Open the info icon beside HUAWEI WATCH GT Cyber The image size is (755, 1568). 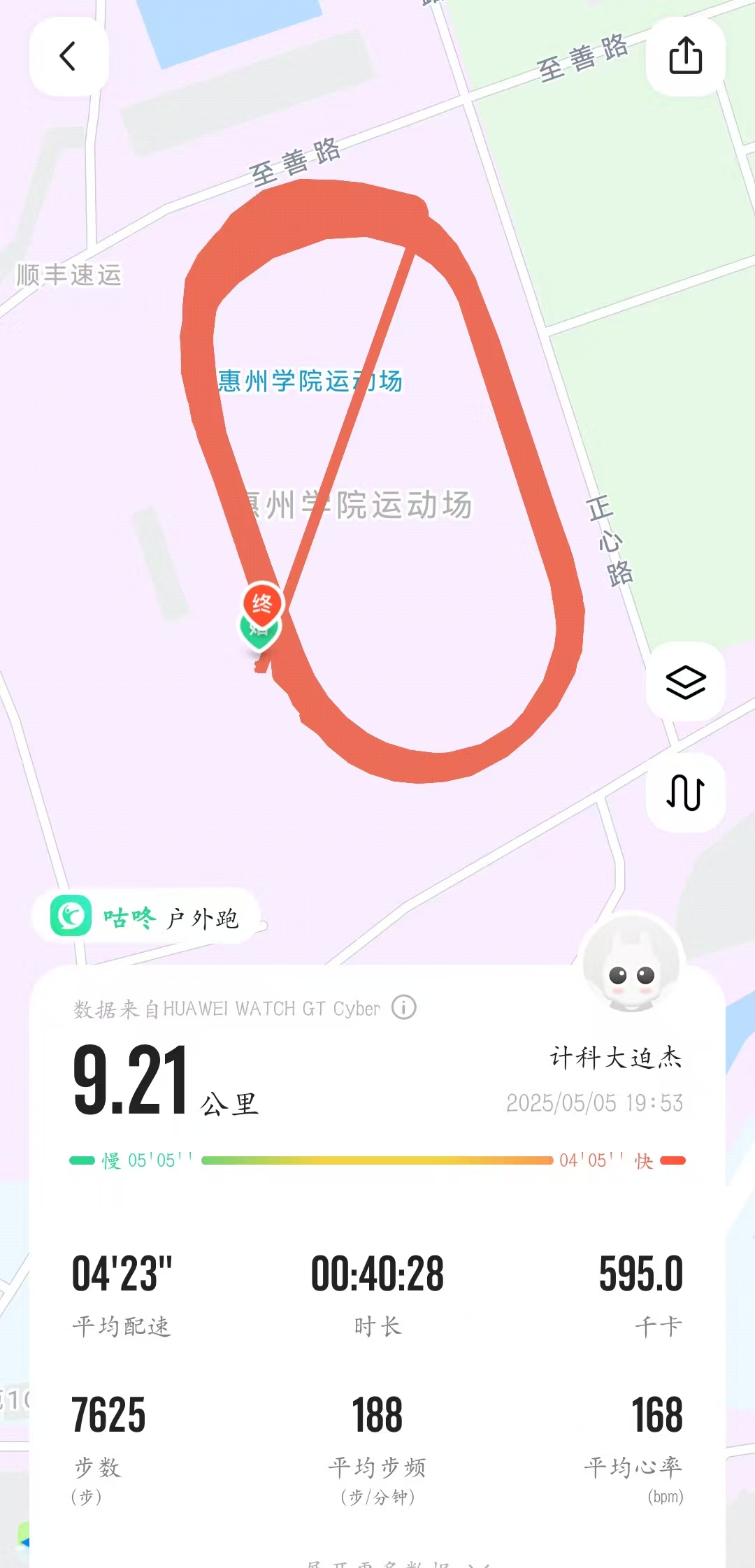pos(404,1007)
